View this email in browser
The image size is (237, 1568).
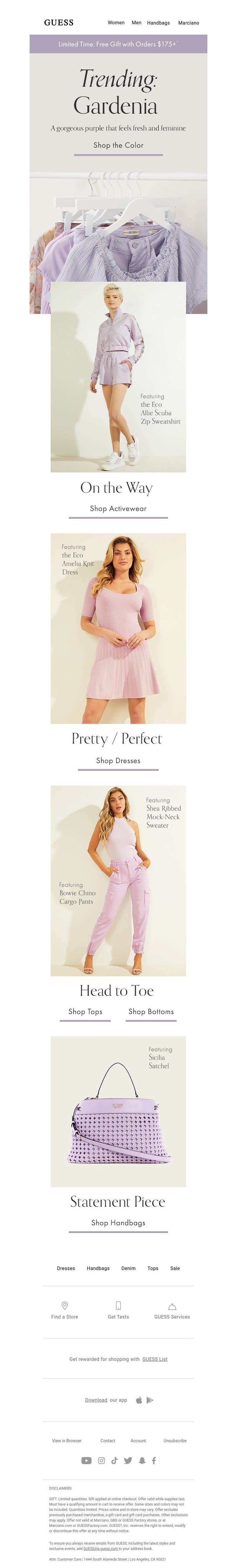pos(66,1441)
